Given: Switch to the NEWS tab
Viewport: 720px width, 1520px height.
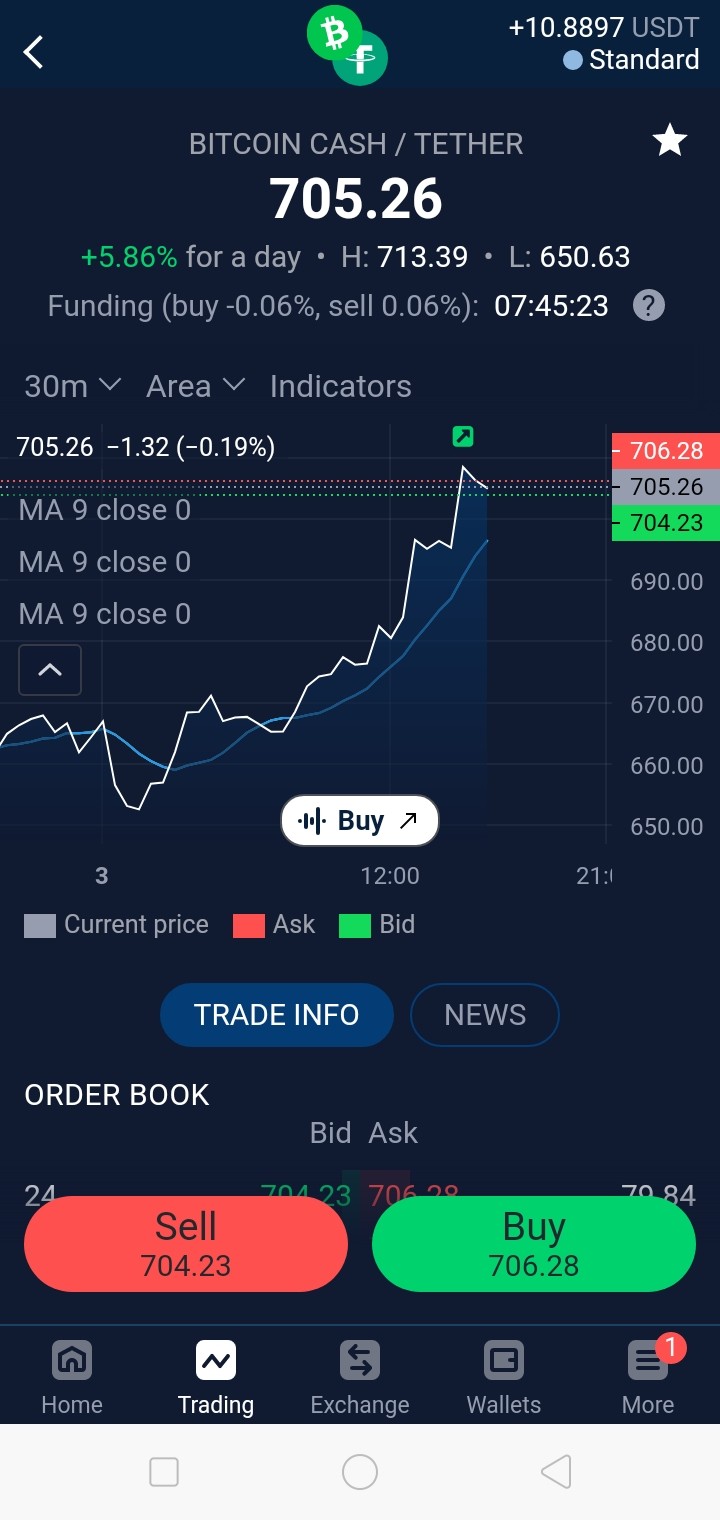Looking at the screenshot, I should 485,1015.
